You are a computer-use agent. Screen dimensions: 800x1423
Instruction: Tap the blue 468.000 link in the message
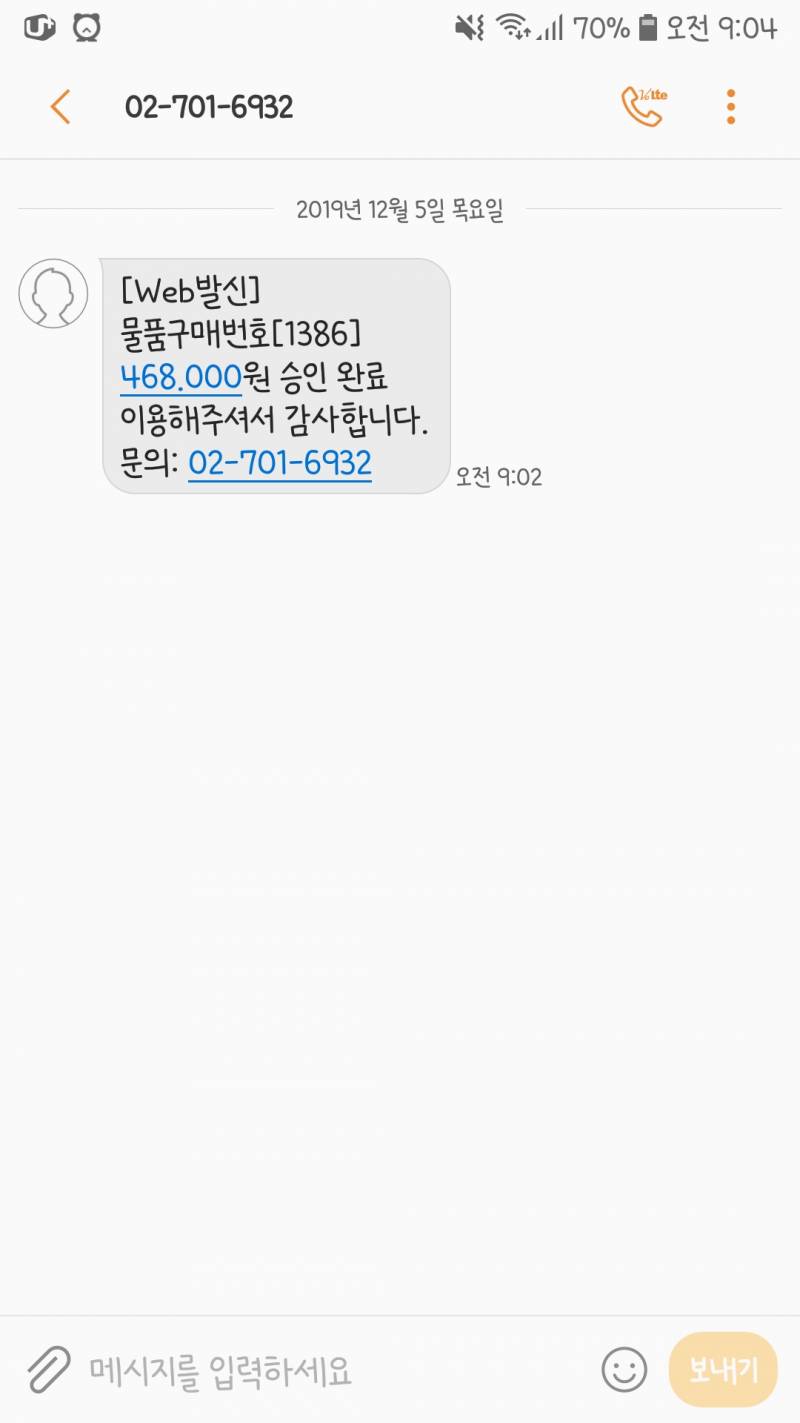click(x=178, y=377)
